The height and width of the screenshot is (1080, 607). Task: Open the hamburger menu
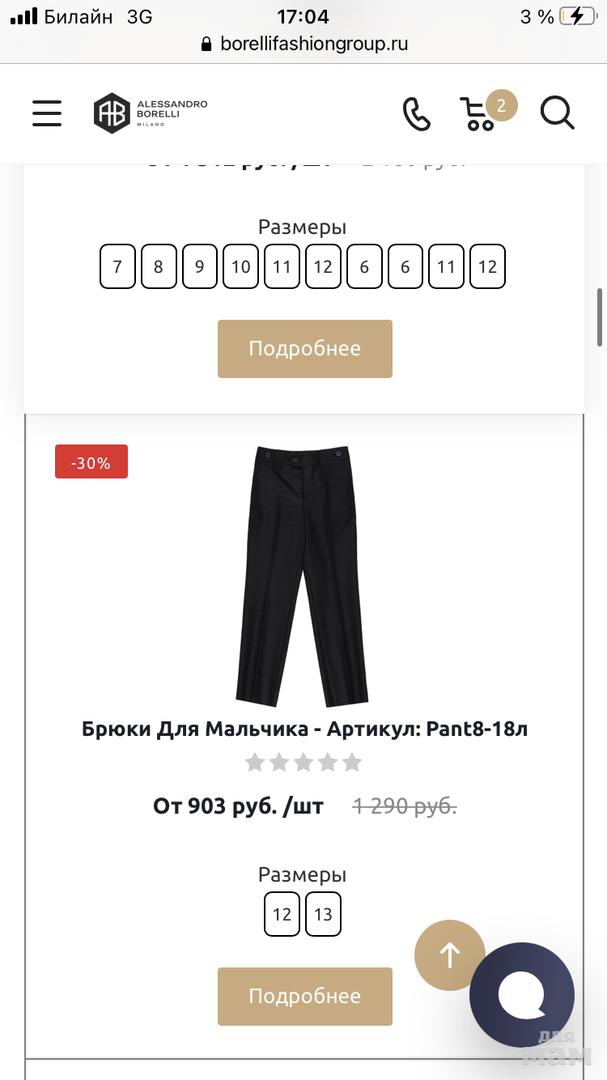coord(47,113)
